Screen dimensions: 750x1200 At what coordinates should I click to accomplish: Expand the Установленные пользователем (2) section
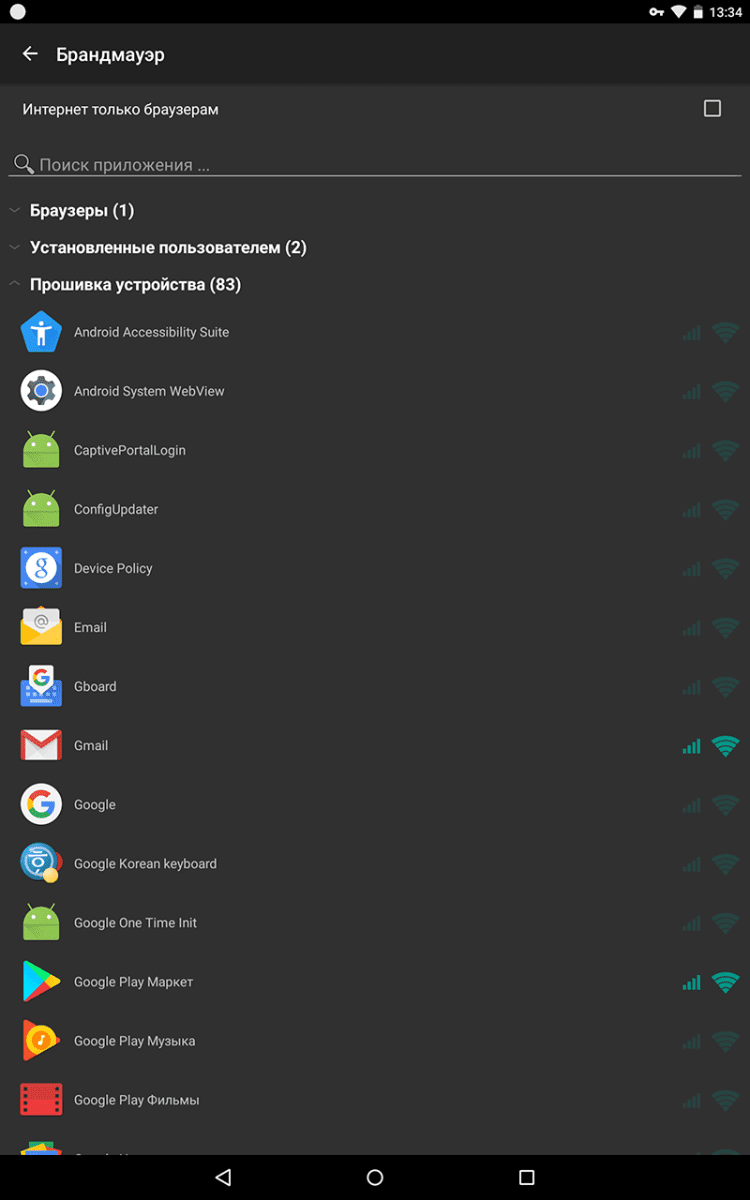[168, 248]
